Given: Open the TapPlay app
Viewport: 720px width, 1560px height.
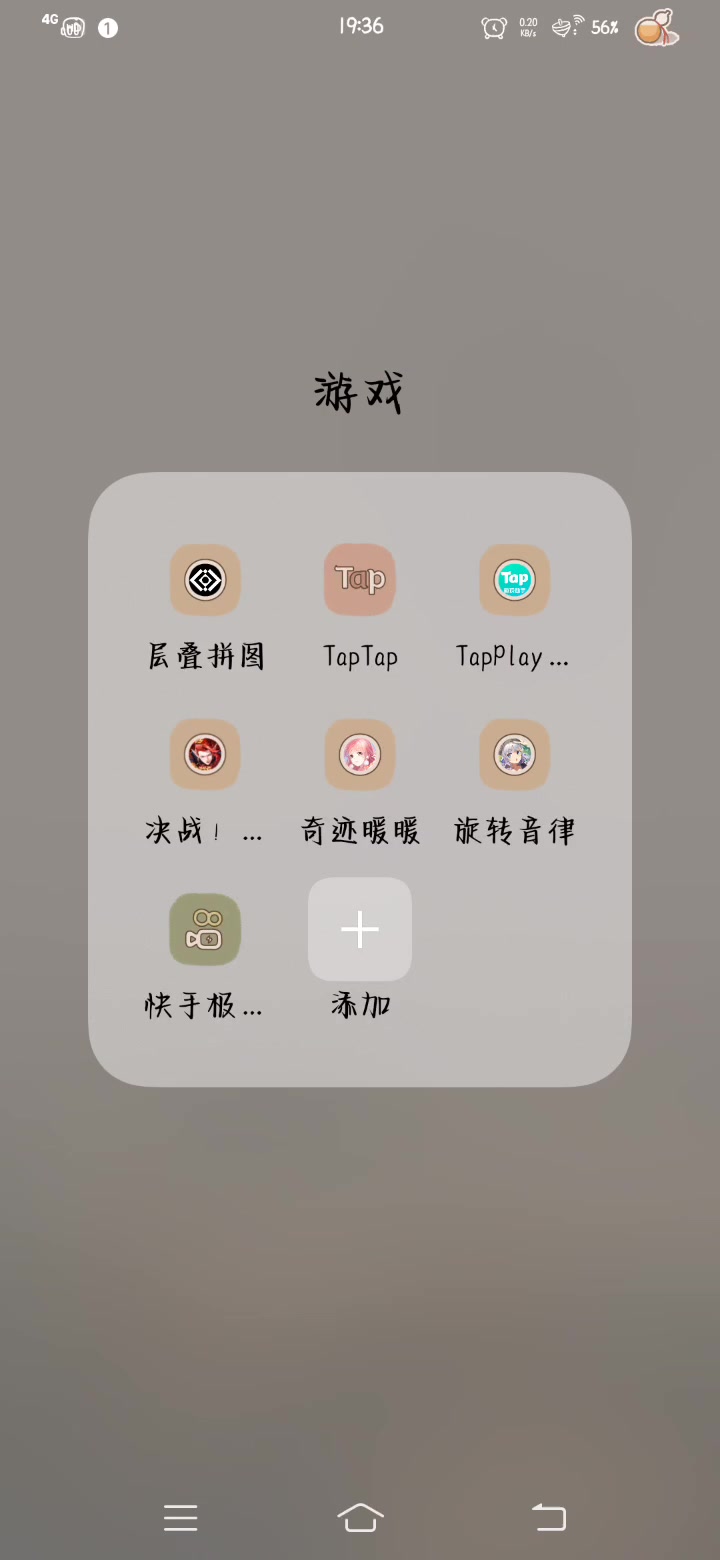Looking at the screenshot, I should point(514,580).
